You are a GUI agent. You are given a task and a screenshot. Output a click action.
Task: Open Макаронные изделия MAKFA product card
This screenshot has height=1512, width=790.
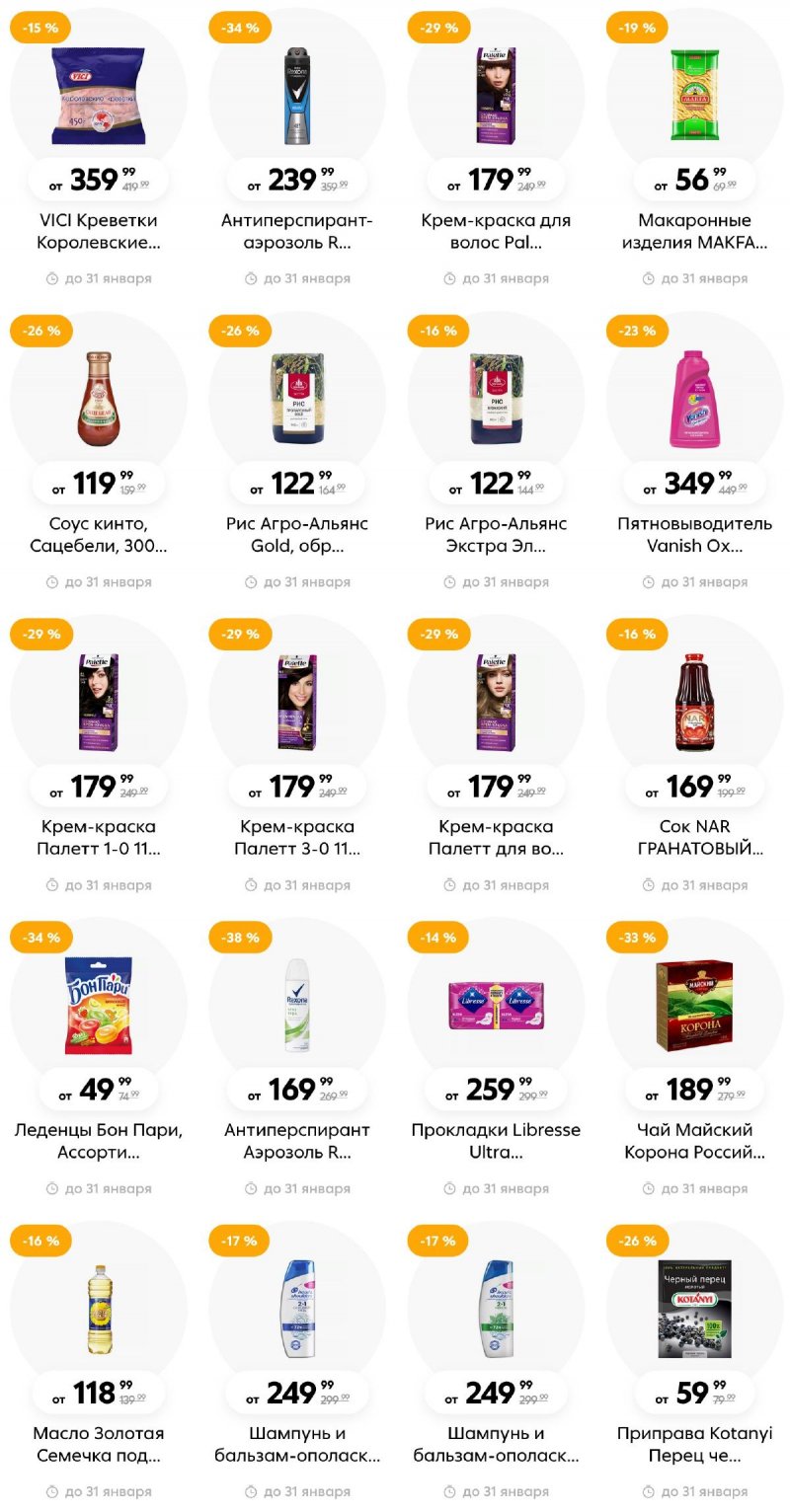(694, 99)
